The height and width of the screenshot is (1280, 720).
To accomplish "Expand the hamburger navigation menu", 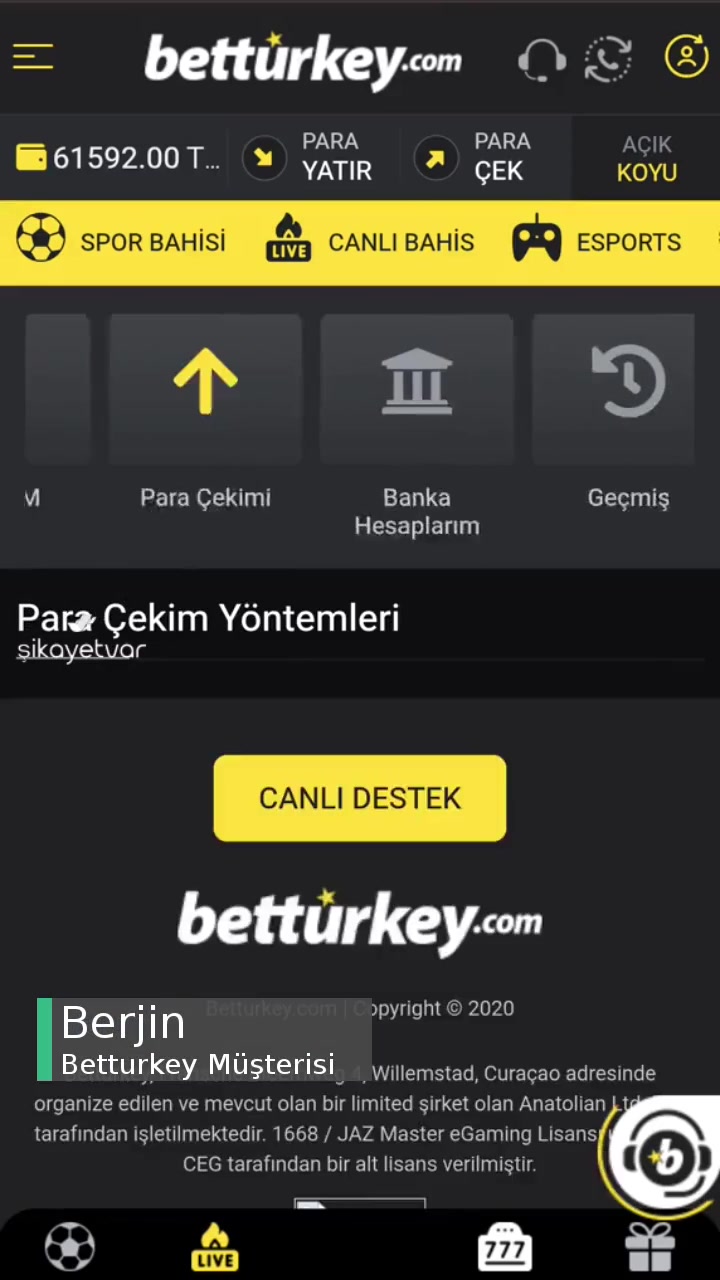I will [x=33, y=57].
